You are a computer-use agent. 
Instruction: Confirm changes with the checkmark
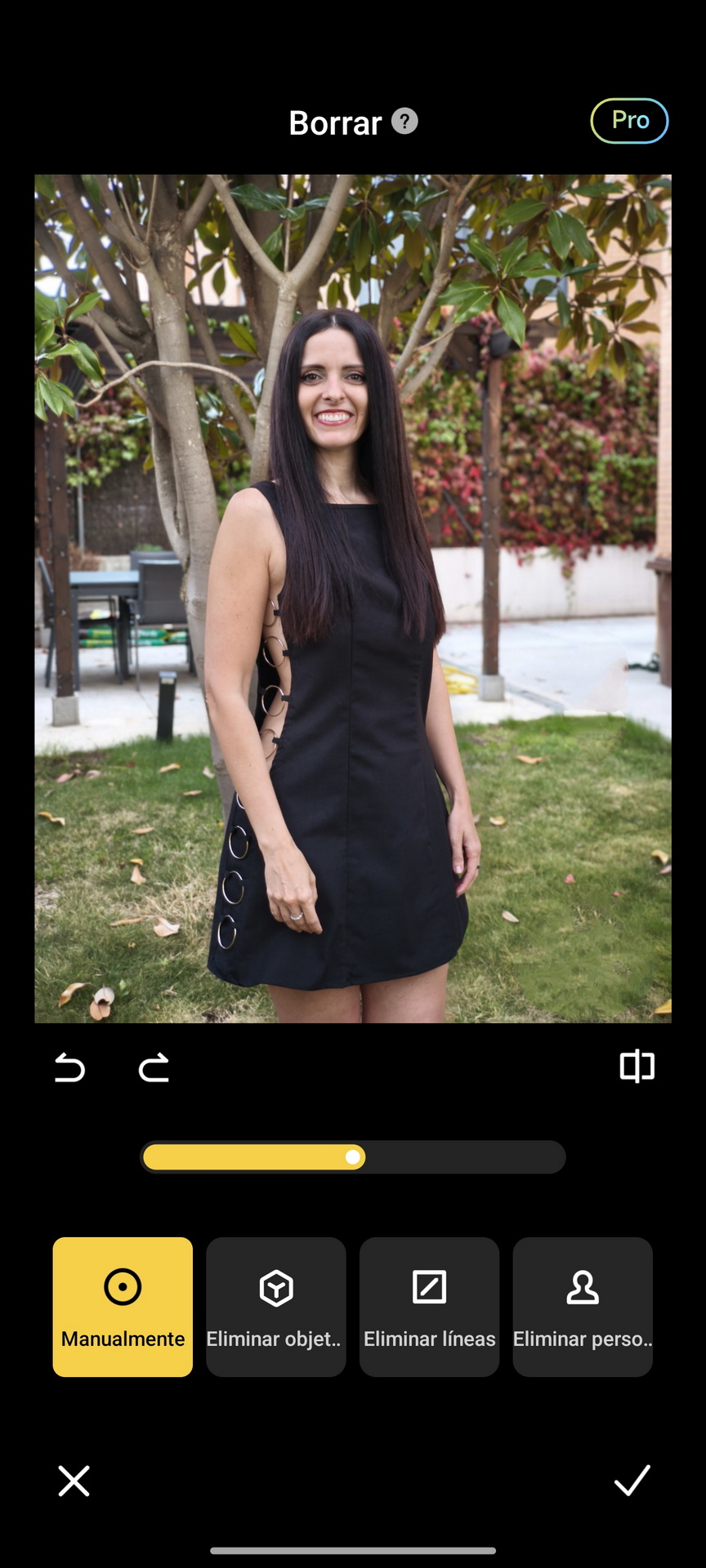tap(632, 1481)
